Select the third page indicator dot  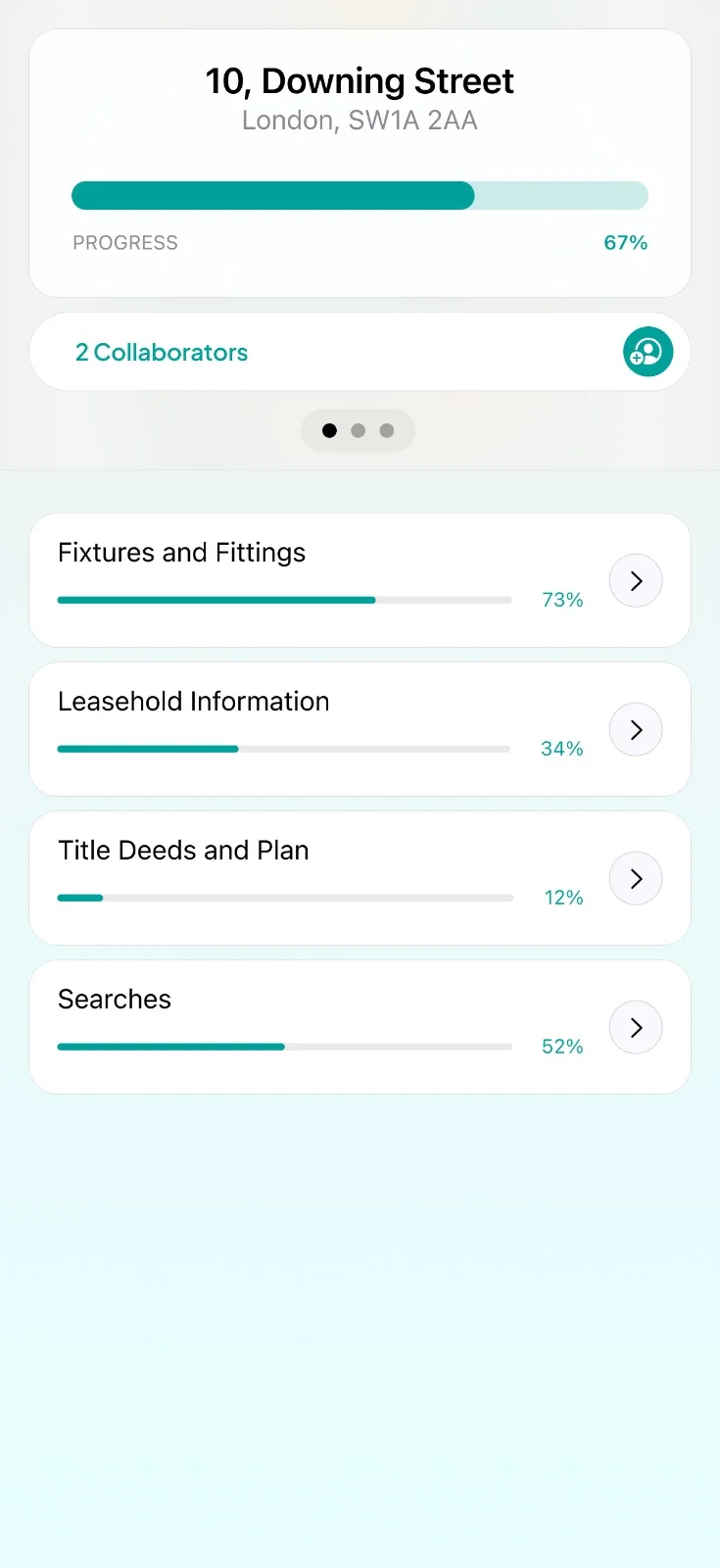(x=386, y=429)
